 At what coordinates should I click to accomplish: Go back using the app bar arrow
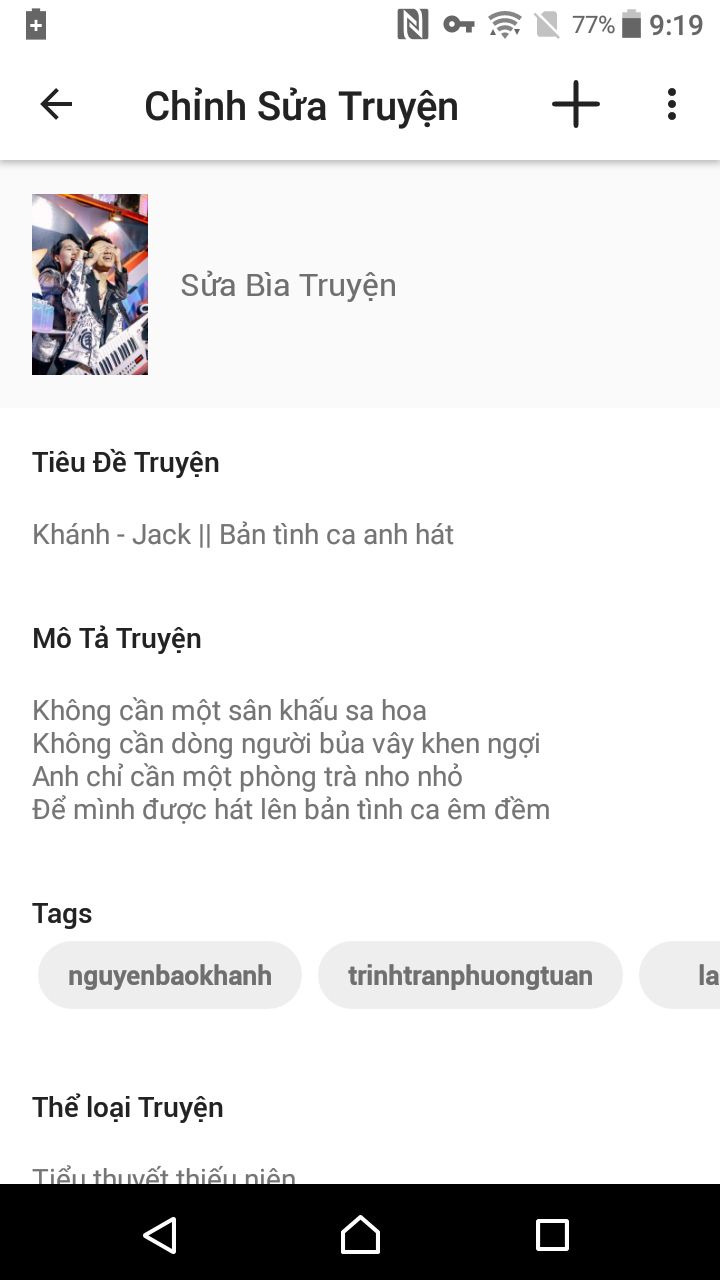tap(56, 104)
